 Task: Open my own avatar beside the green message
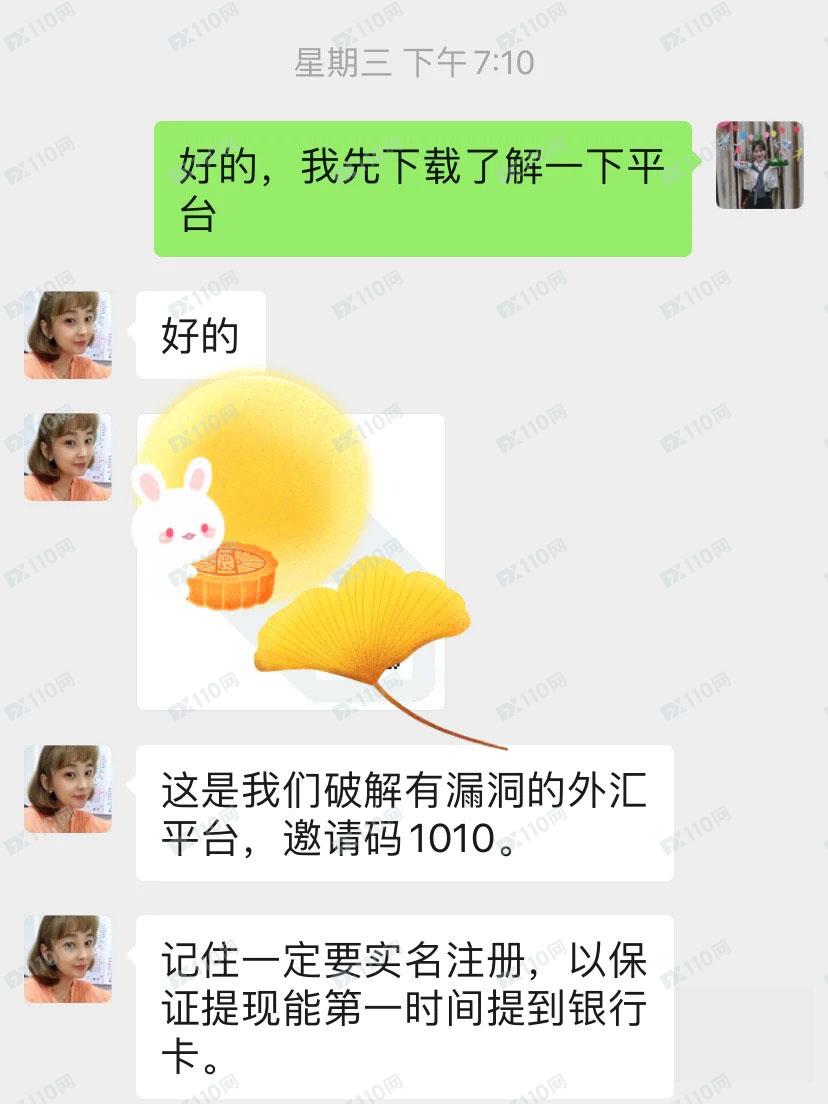(759, 165)
